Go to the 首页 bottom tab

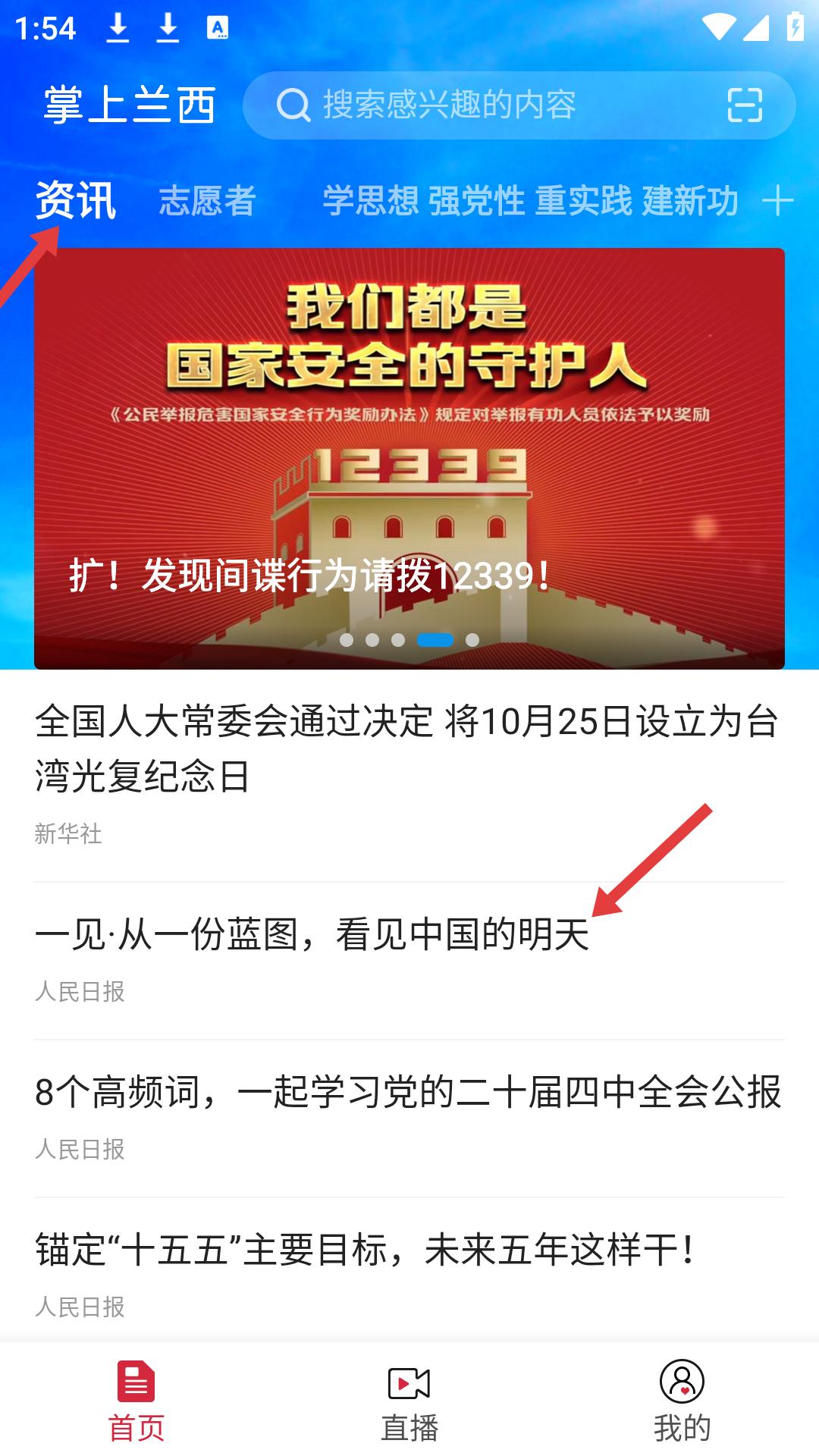click(x=136, y=1402)
